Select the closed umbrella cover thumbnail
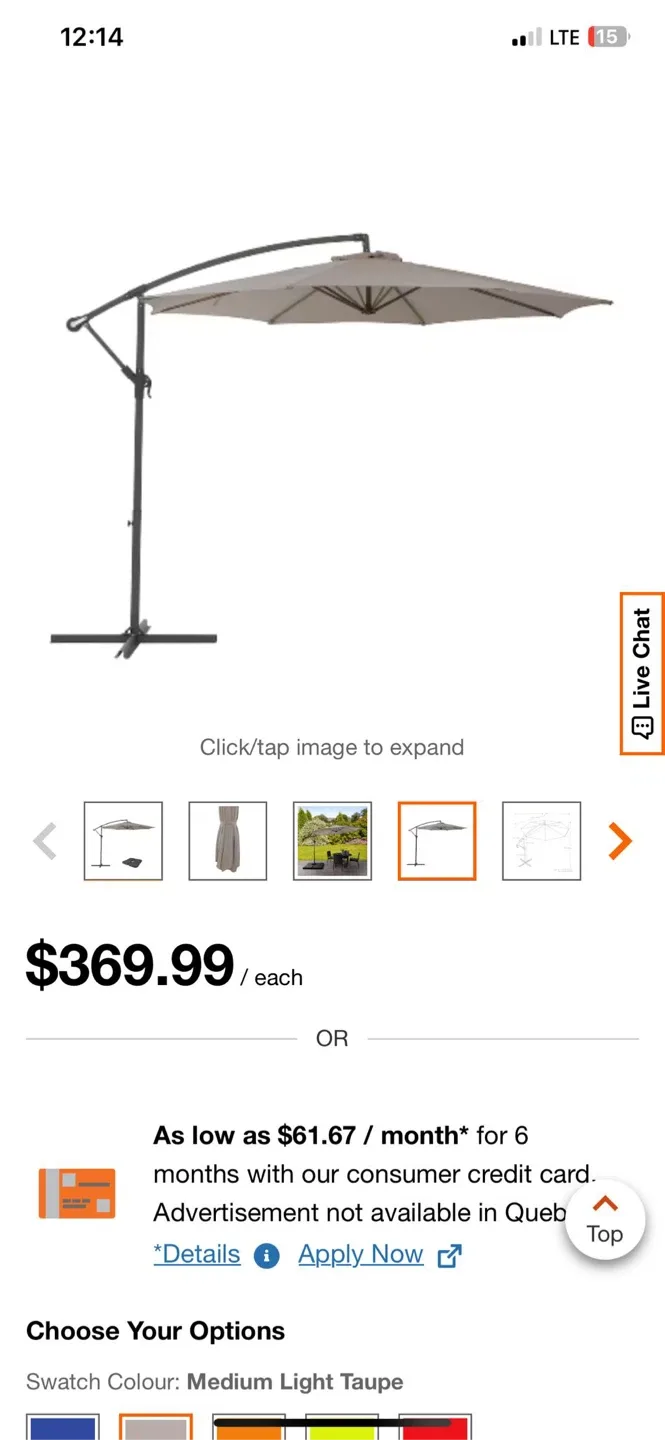Image resolution: width=665 pixels, height=1440 pixels. pyautogui.click(x=228, y=841)
